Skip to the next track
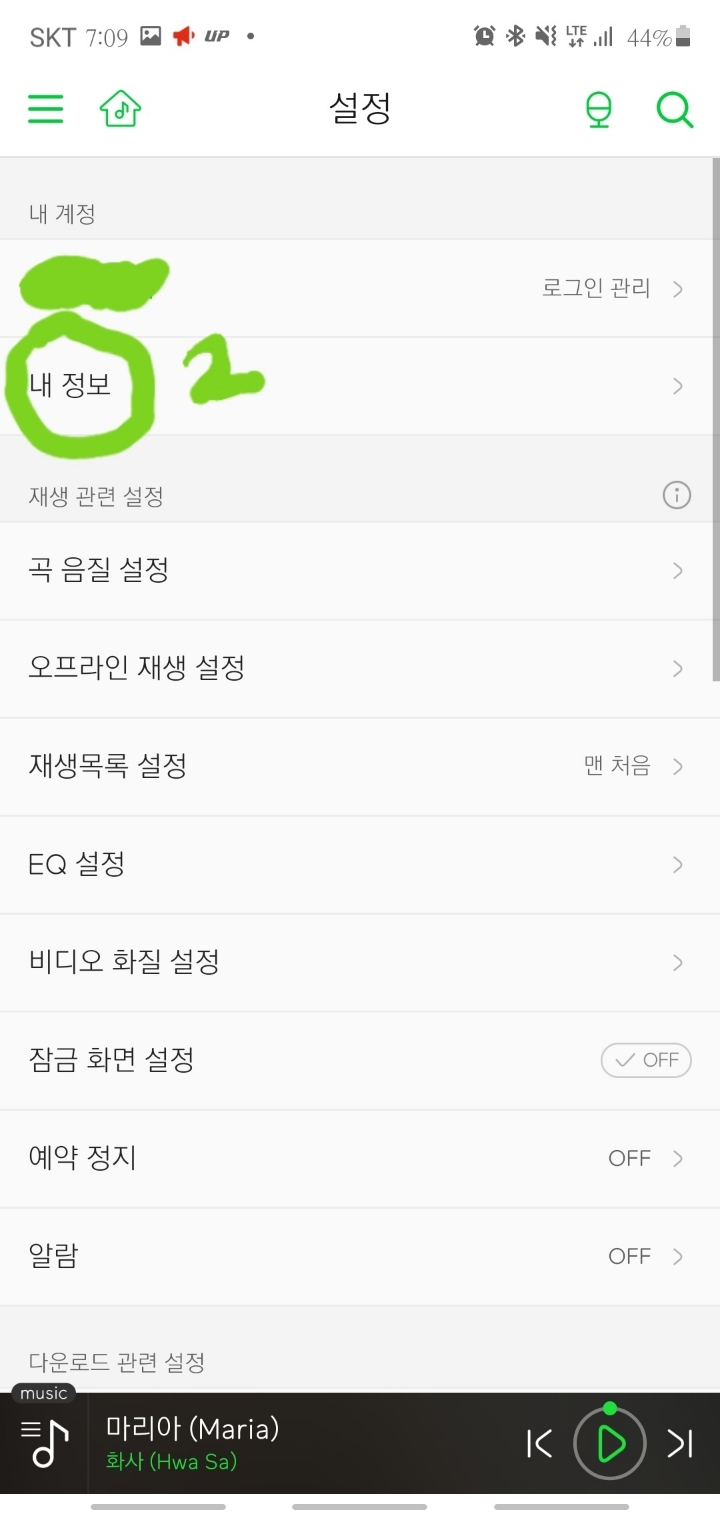 click(681, 1443)
